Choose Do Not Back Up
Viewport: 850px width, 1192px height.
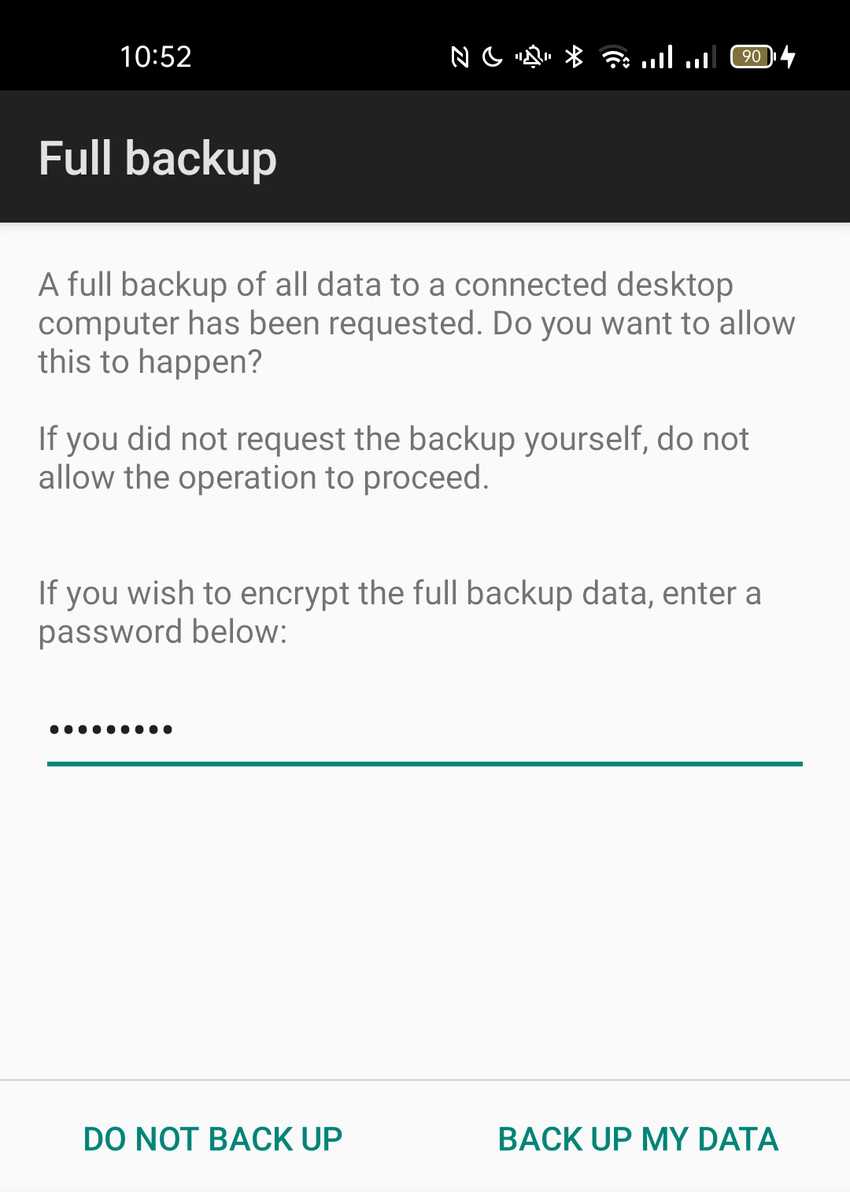(213, 1139)
